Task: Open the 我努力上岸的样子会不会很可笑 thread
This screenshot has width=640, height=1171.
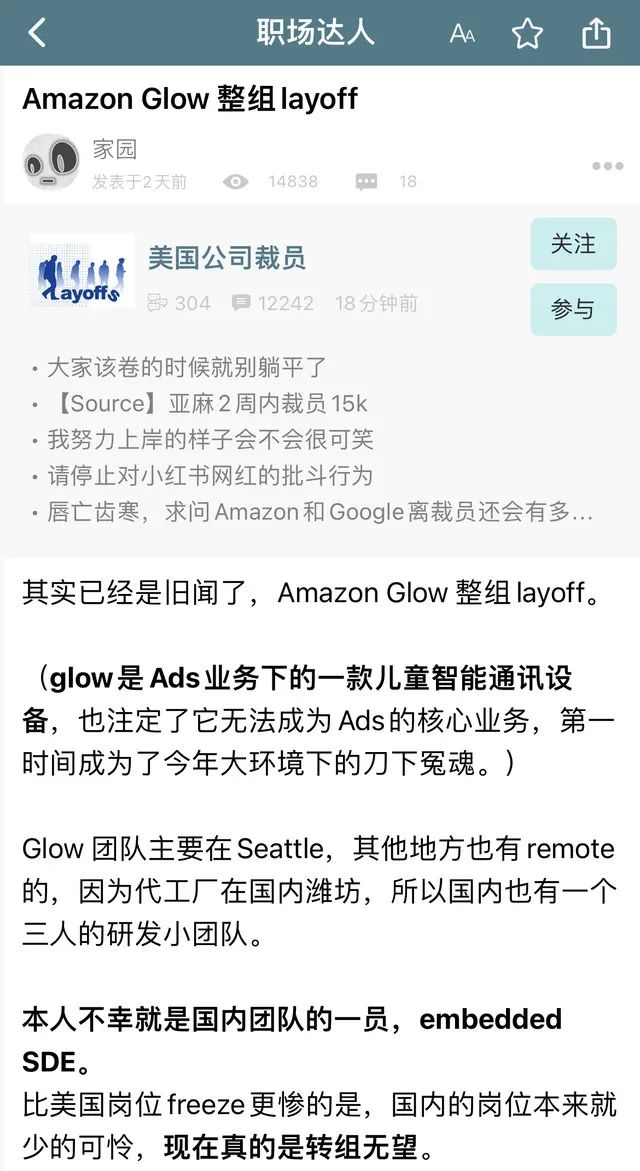Action: (210, 440)
